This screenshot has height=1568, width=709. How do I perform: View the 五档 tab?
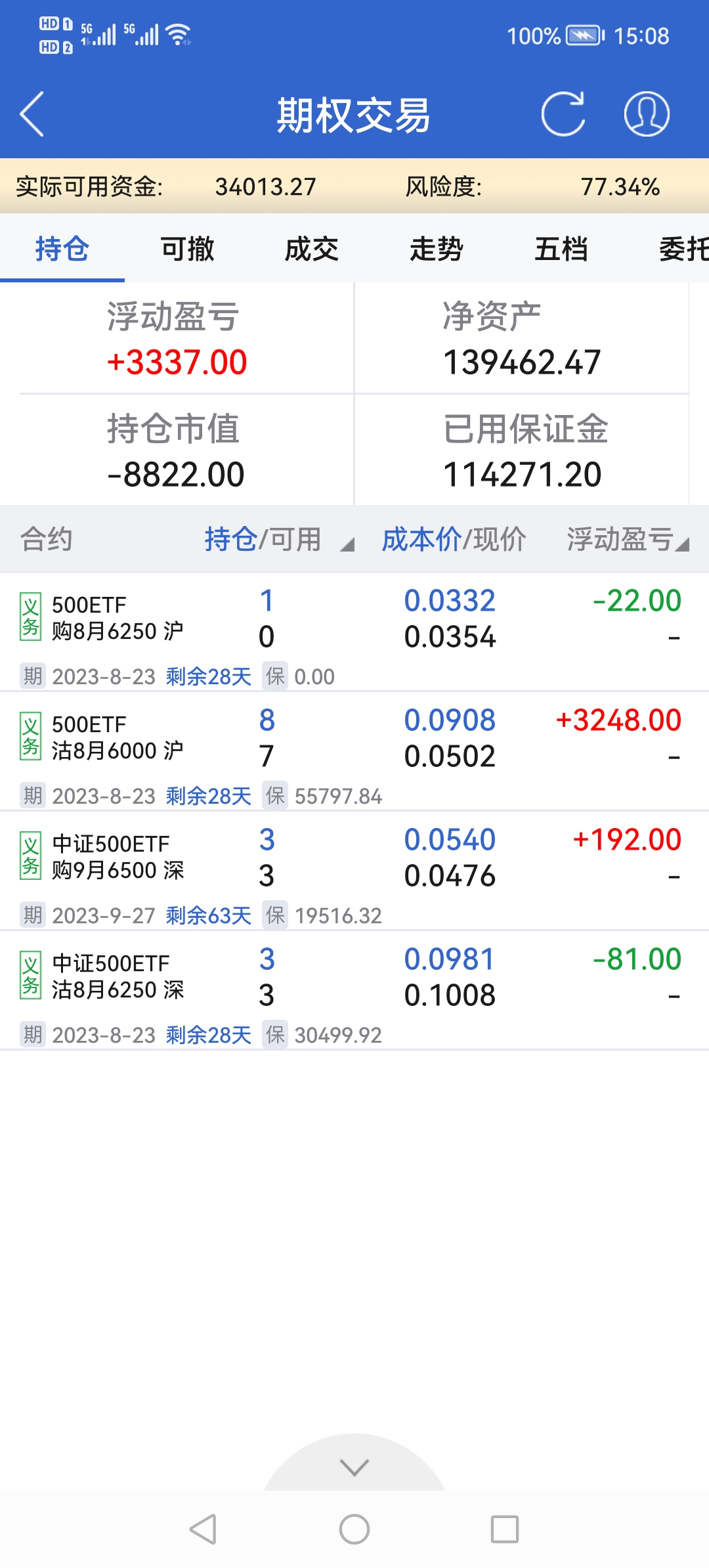pyautogui.click(x=561, y=250)
